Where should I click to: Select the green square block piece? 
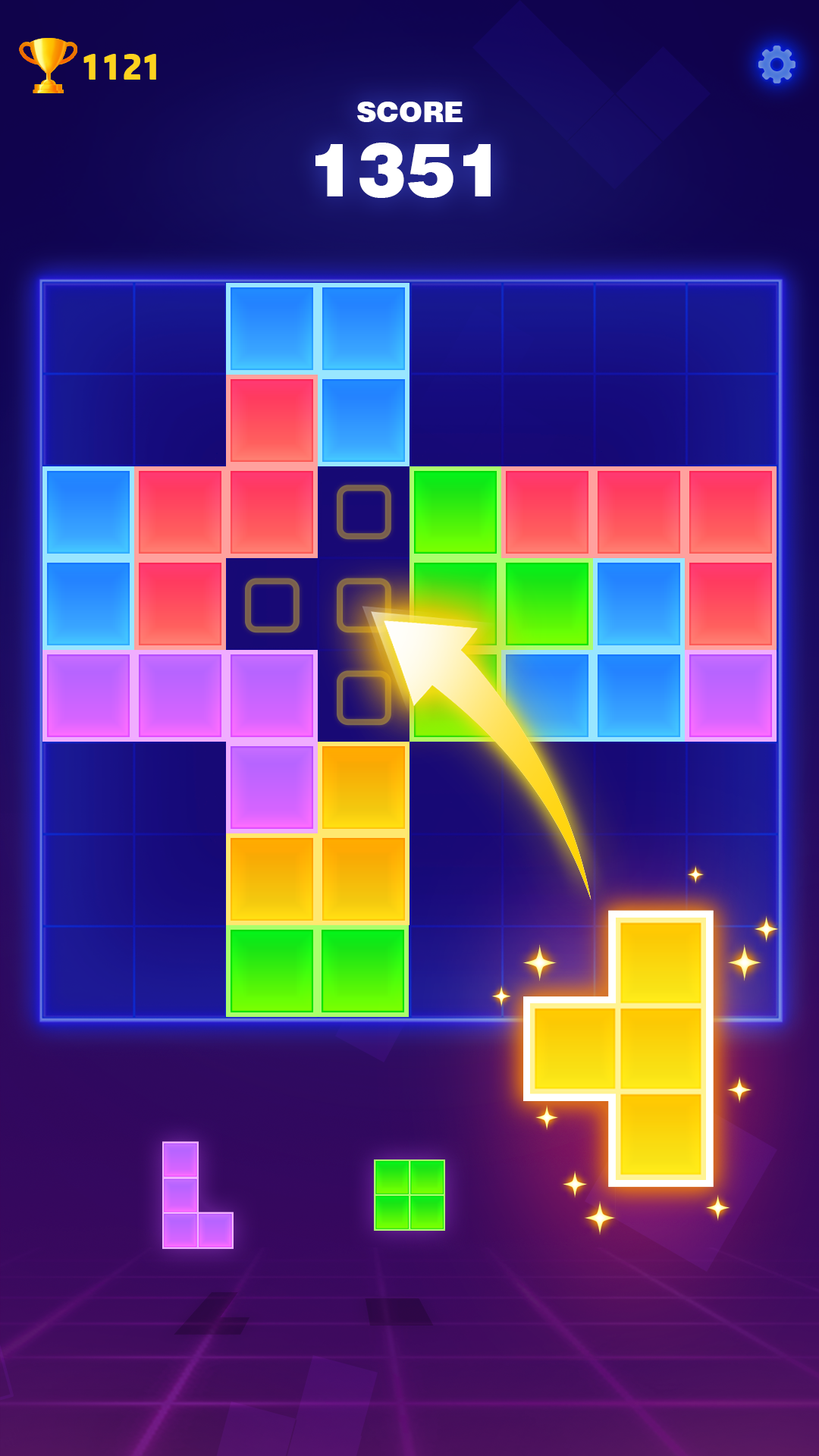409,1195
